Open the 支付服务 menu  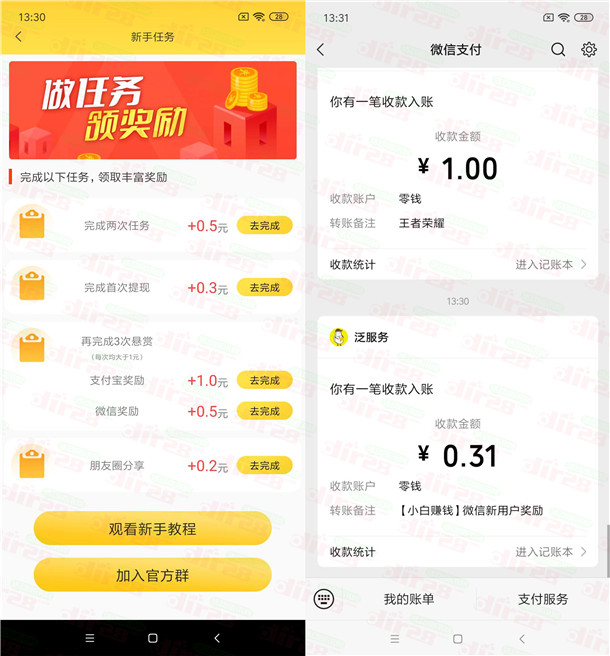click(543, 599)
